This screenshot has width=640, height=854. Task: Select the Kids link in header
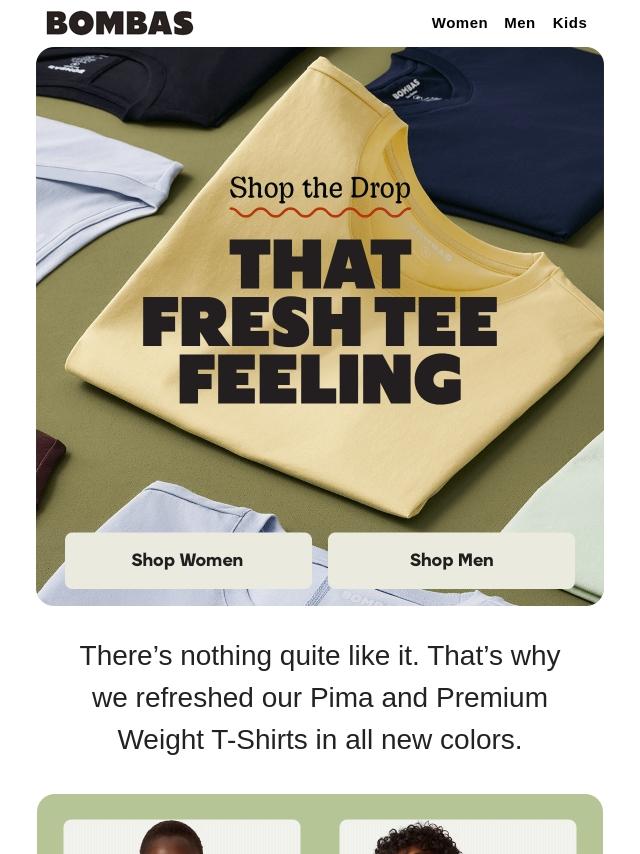coord(569,23)
